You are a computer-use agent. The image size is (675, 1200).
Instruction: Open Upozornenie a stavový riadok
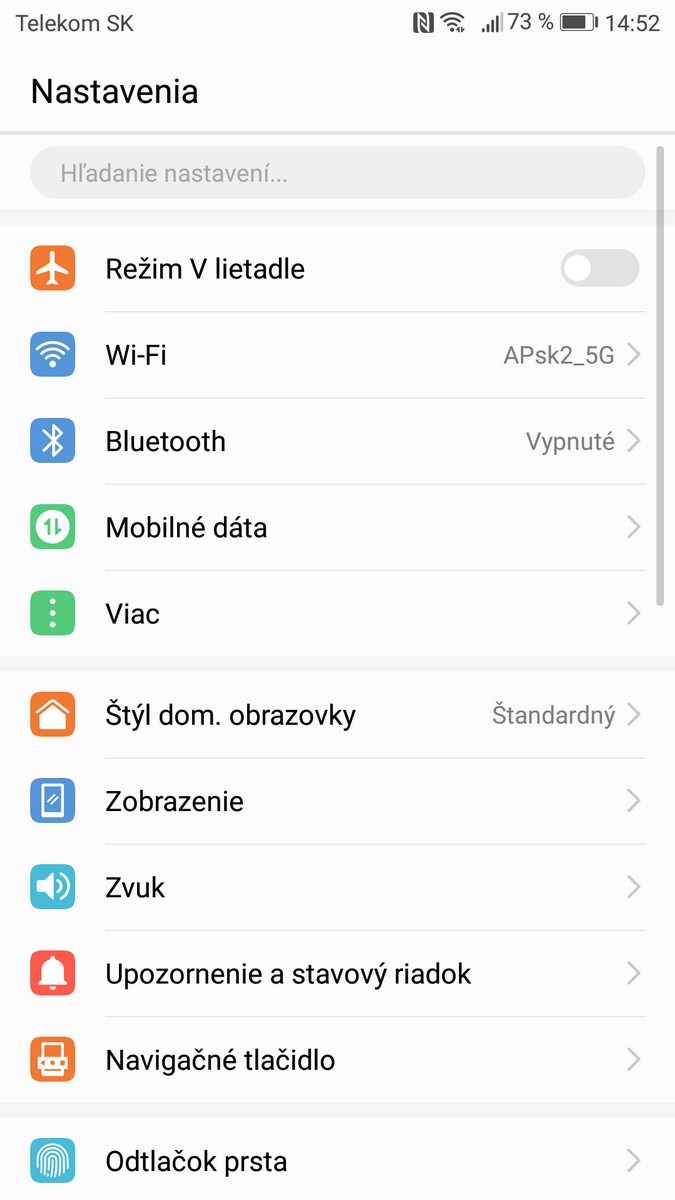[x=337, y=973]
